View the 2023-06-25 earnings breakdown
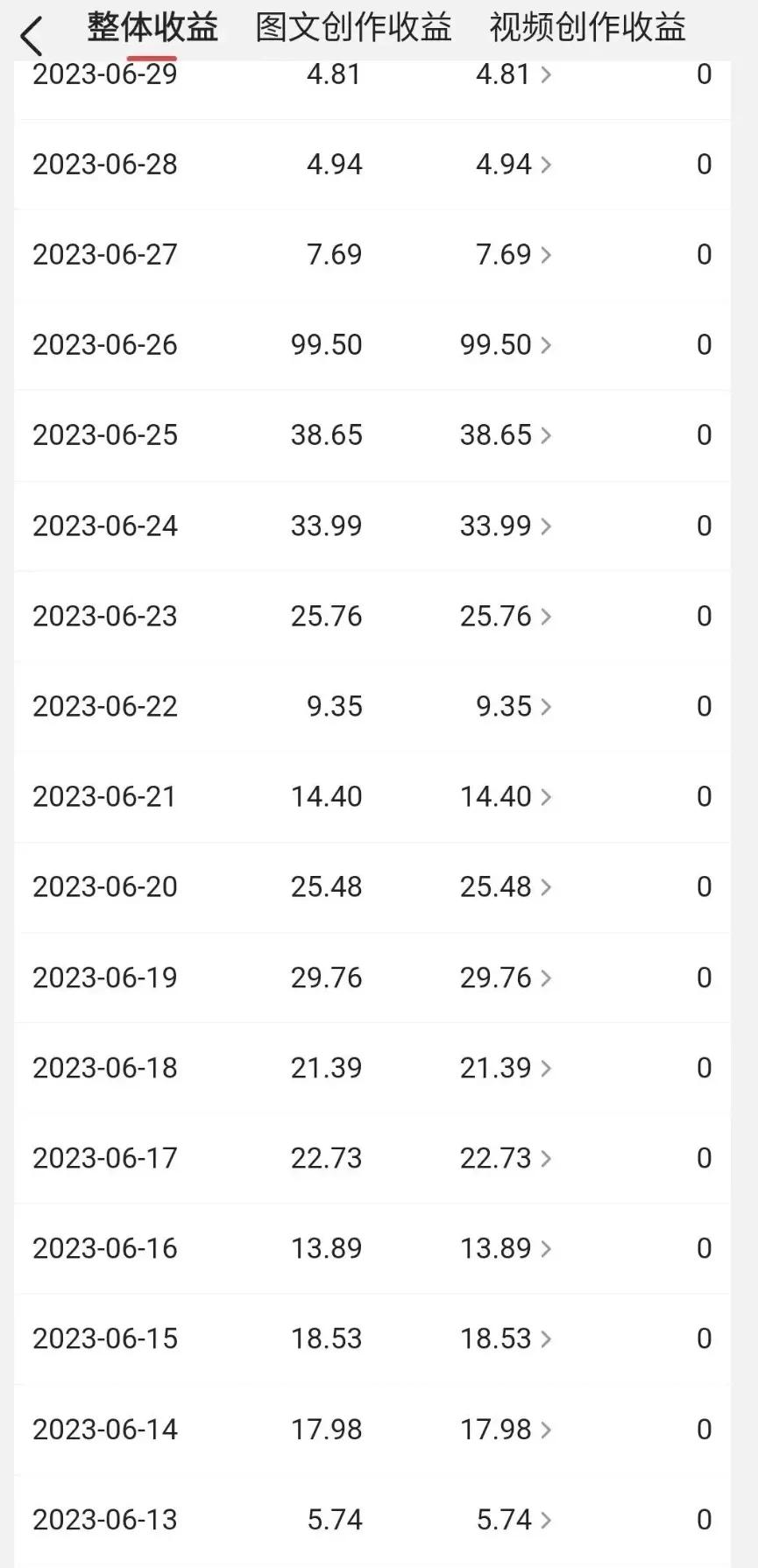758x1568 pixels. (506, 435)
